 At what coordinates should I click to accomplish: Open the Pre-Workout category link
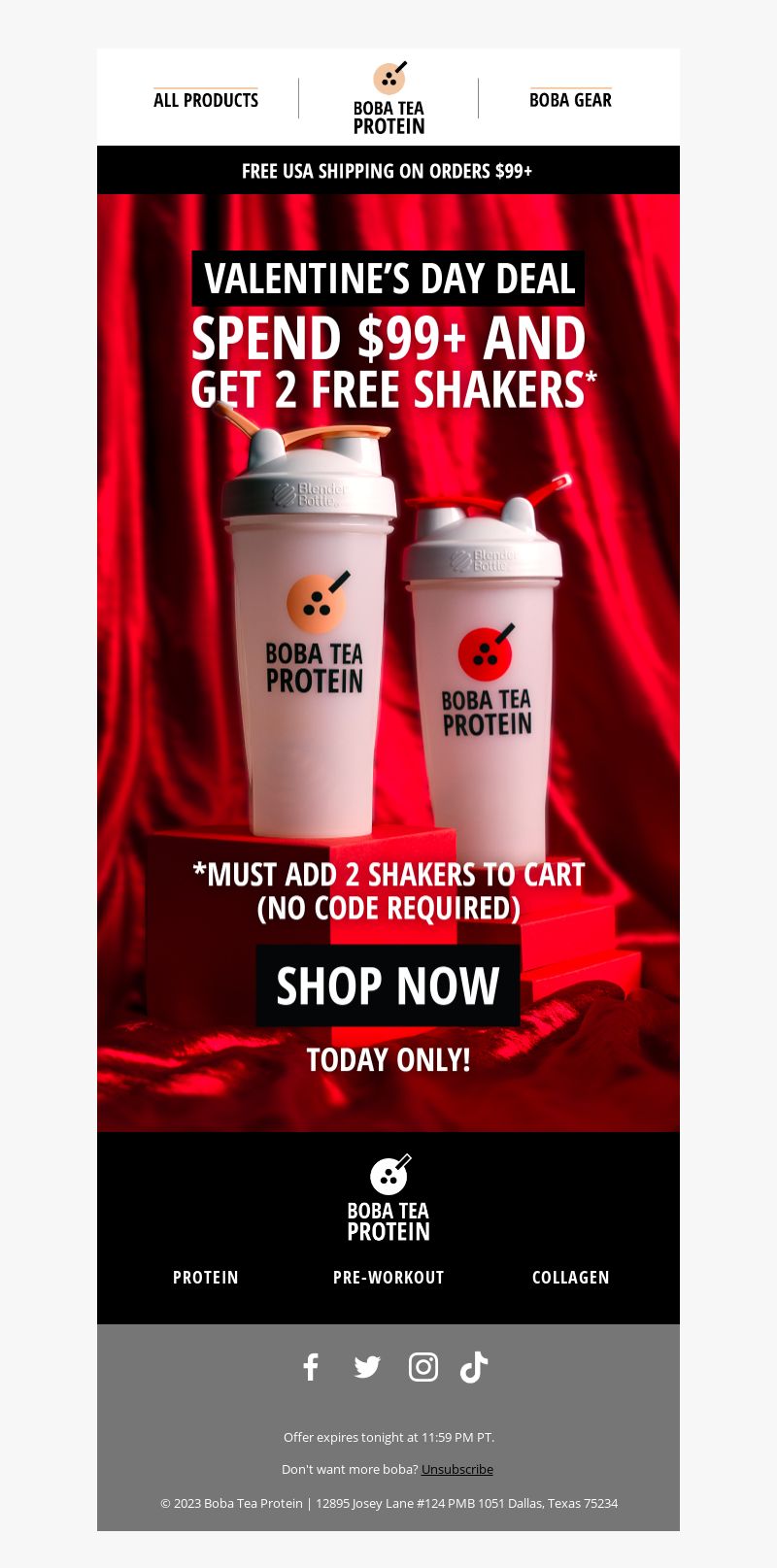pyautogui.click(x=388, y=1278)
